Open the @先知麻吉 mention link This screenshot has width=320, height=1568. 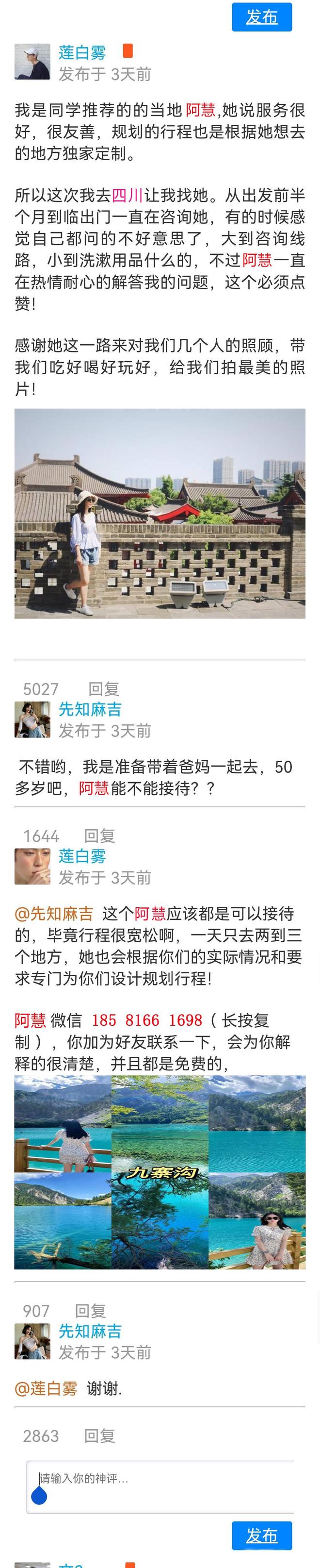click(x=53, y=913)
